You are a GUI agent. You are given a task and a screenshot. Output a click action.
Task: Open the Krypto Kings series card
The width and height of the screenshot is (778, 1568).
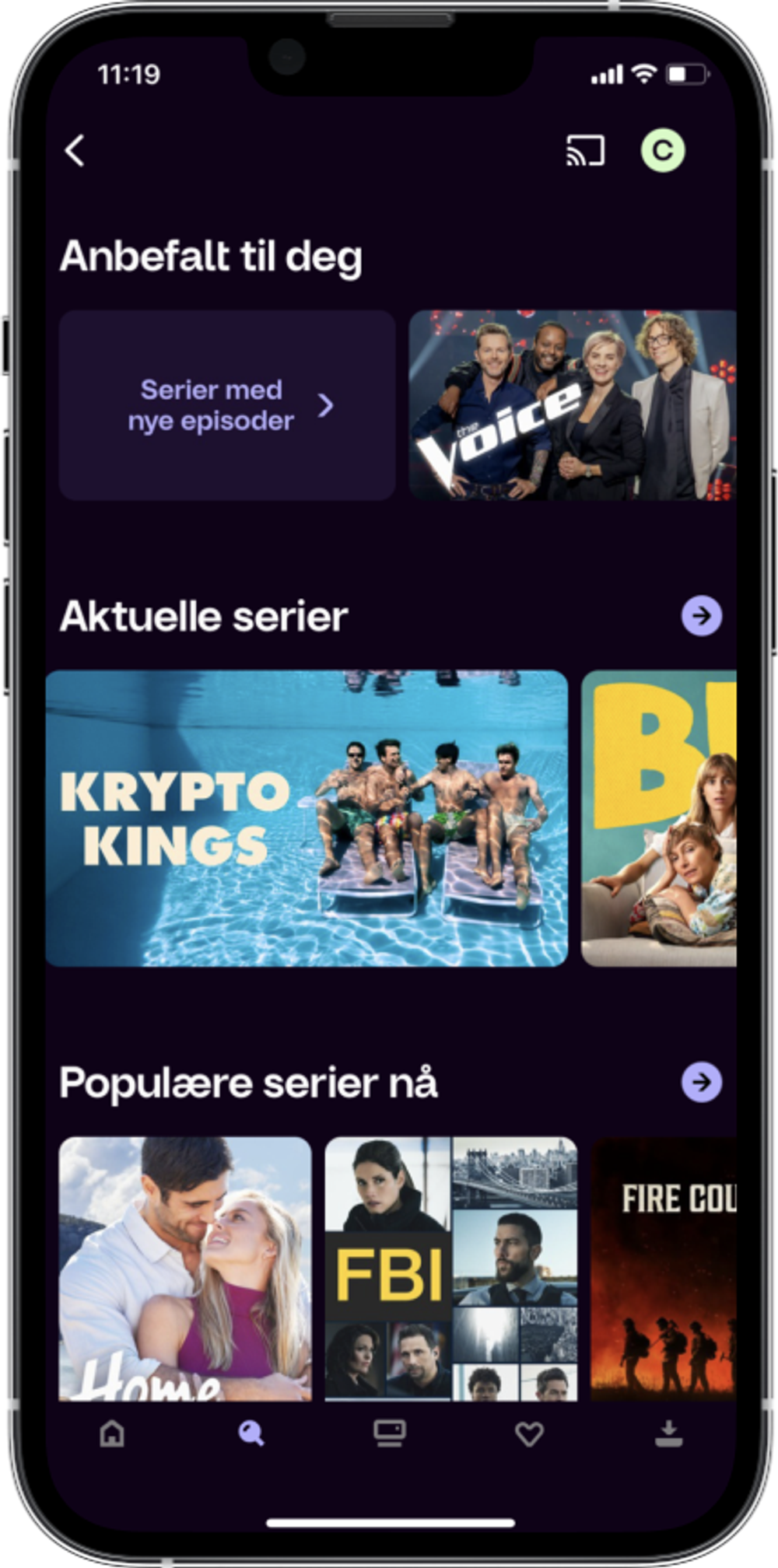307,818
